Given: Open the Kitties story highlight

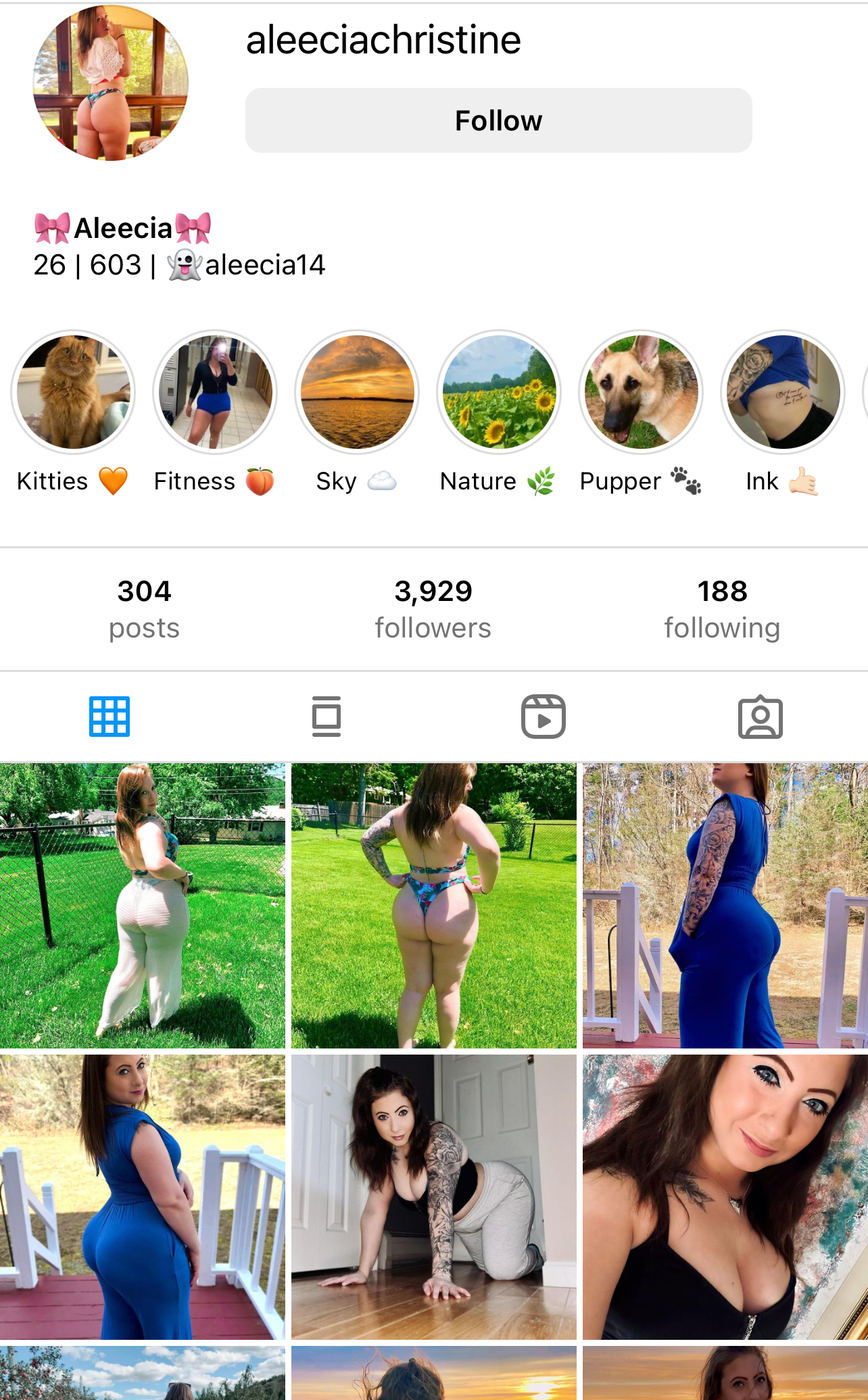Looking at the screenshot, I should tap(73, 392).
